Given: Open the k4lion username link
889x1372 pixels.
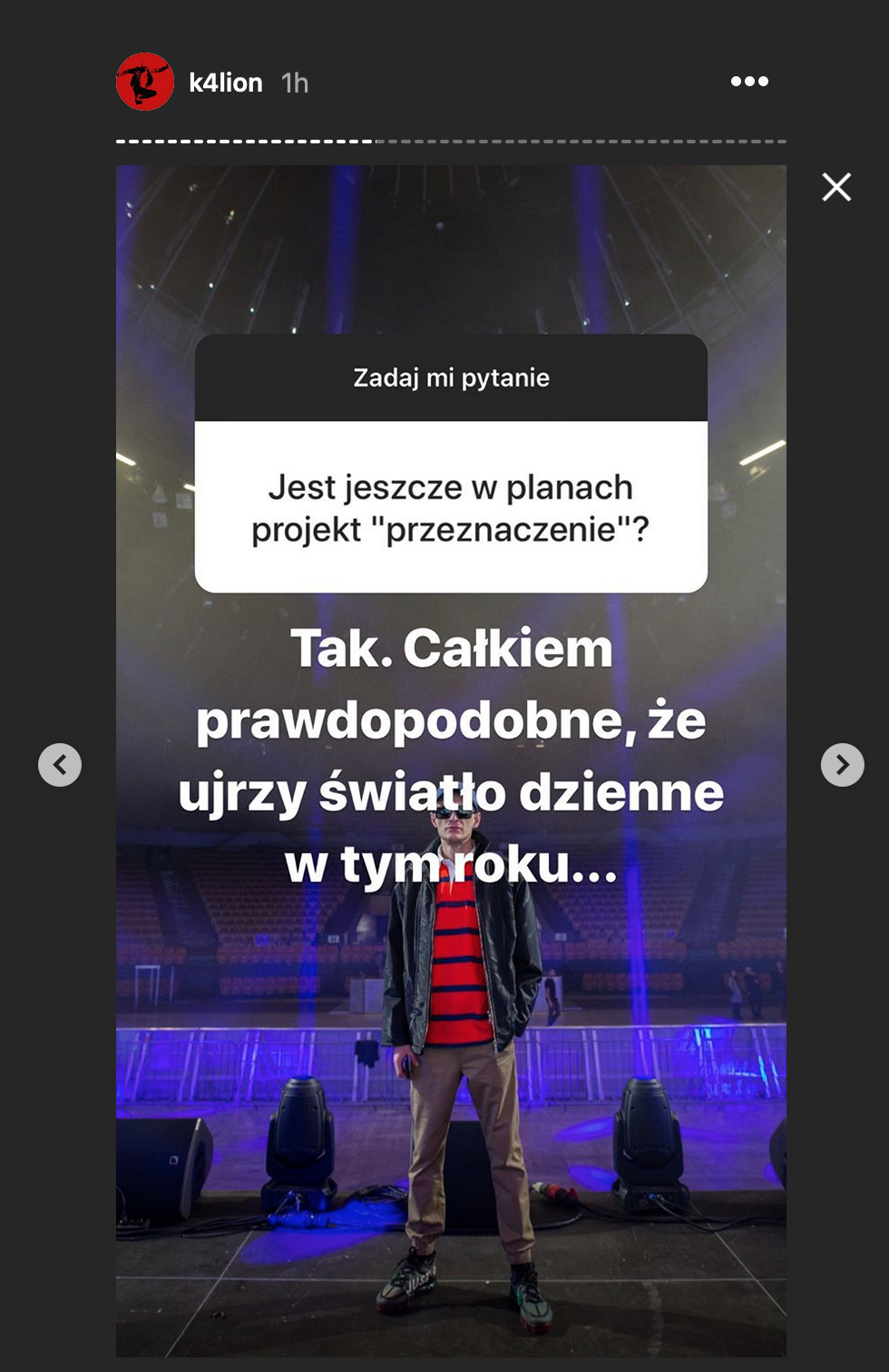Looking at the screenshot, I should [225, 83].
